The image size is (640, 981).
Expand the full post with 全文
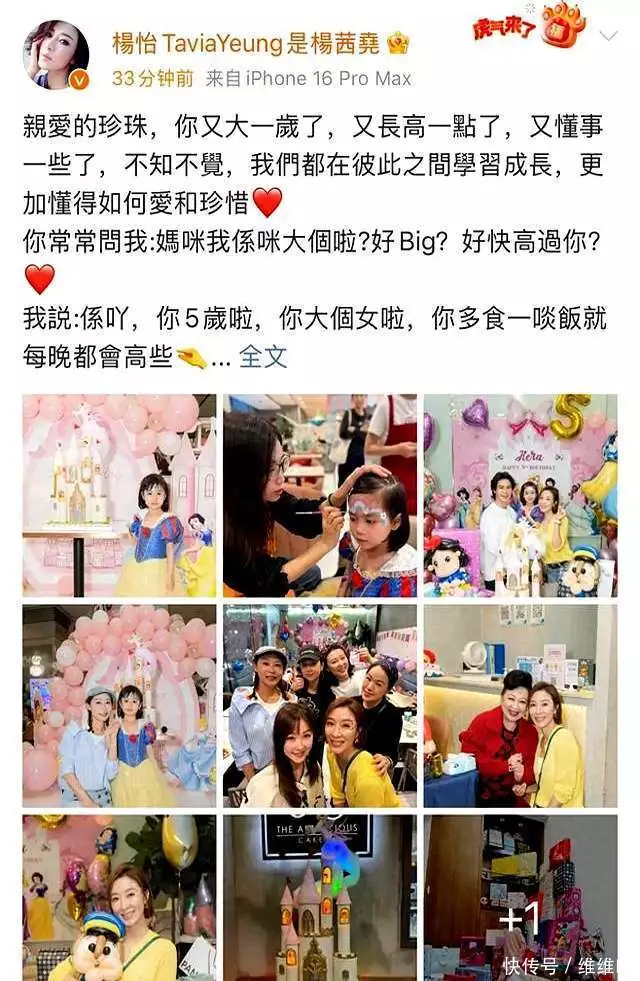tap(263, 357)
